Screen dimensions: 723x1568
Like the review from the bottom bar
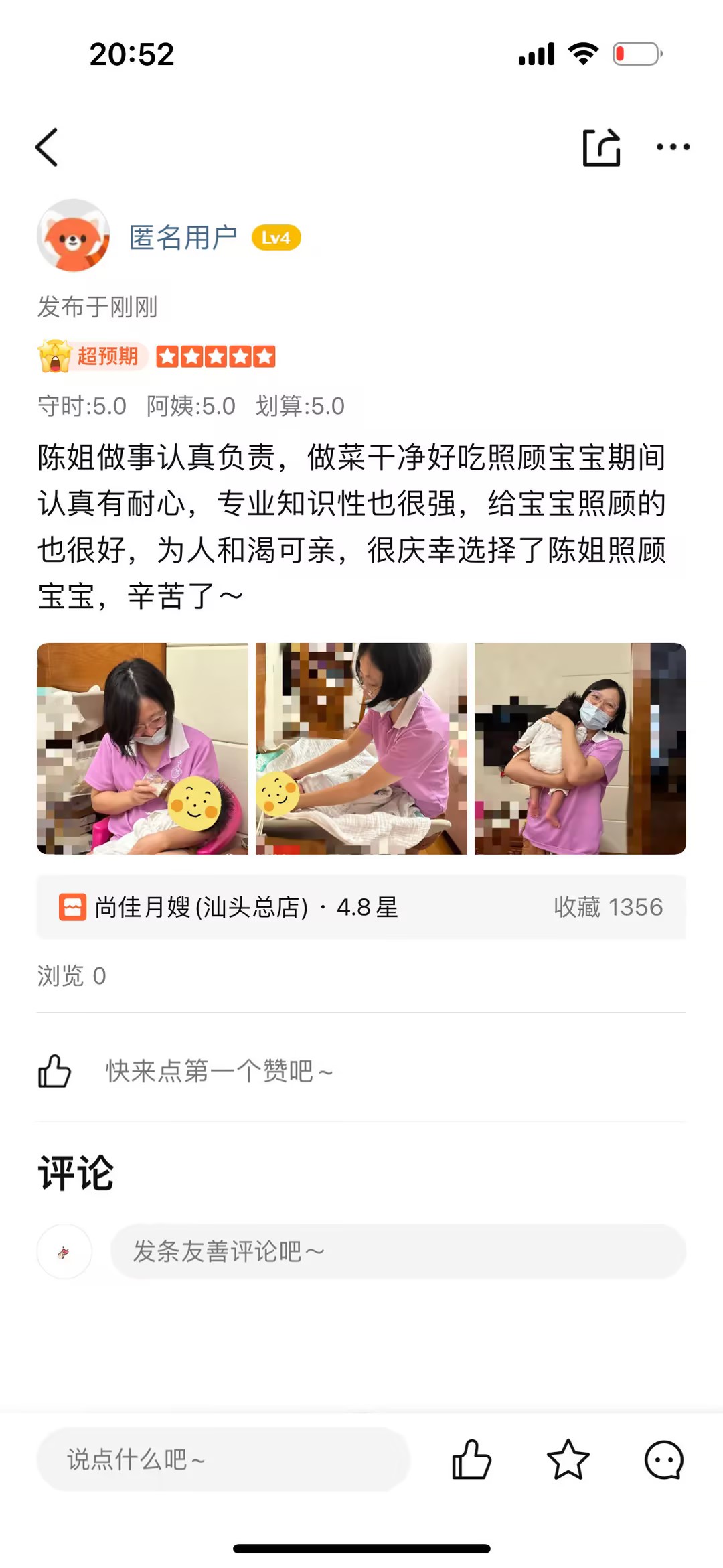tap(471, 1459)
